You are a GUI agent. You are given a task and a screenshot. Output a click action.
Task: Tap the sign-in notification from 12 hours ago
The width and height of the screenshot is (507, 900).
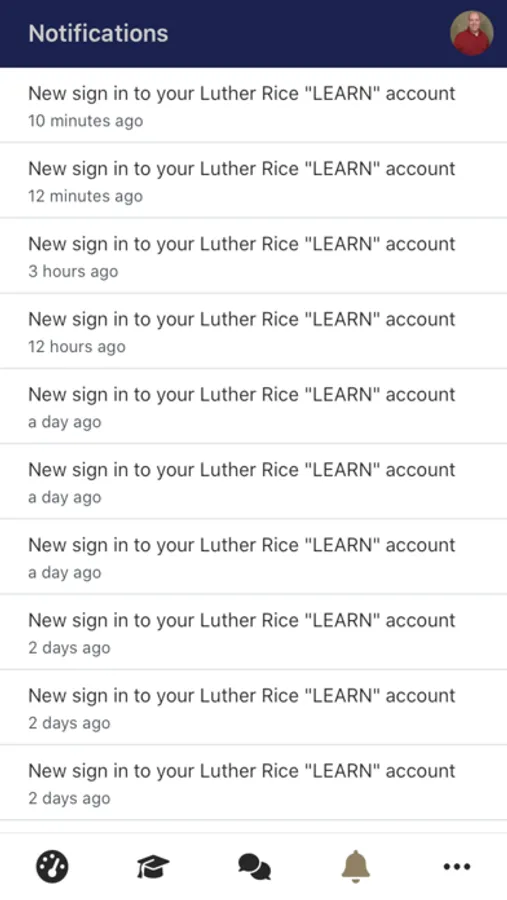[x=253, y=331]
